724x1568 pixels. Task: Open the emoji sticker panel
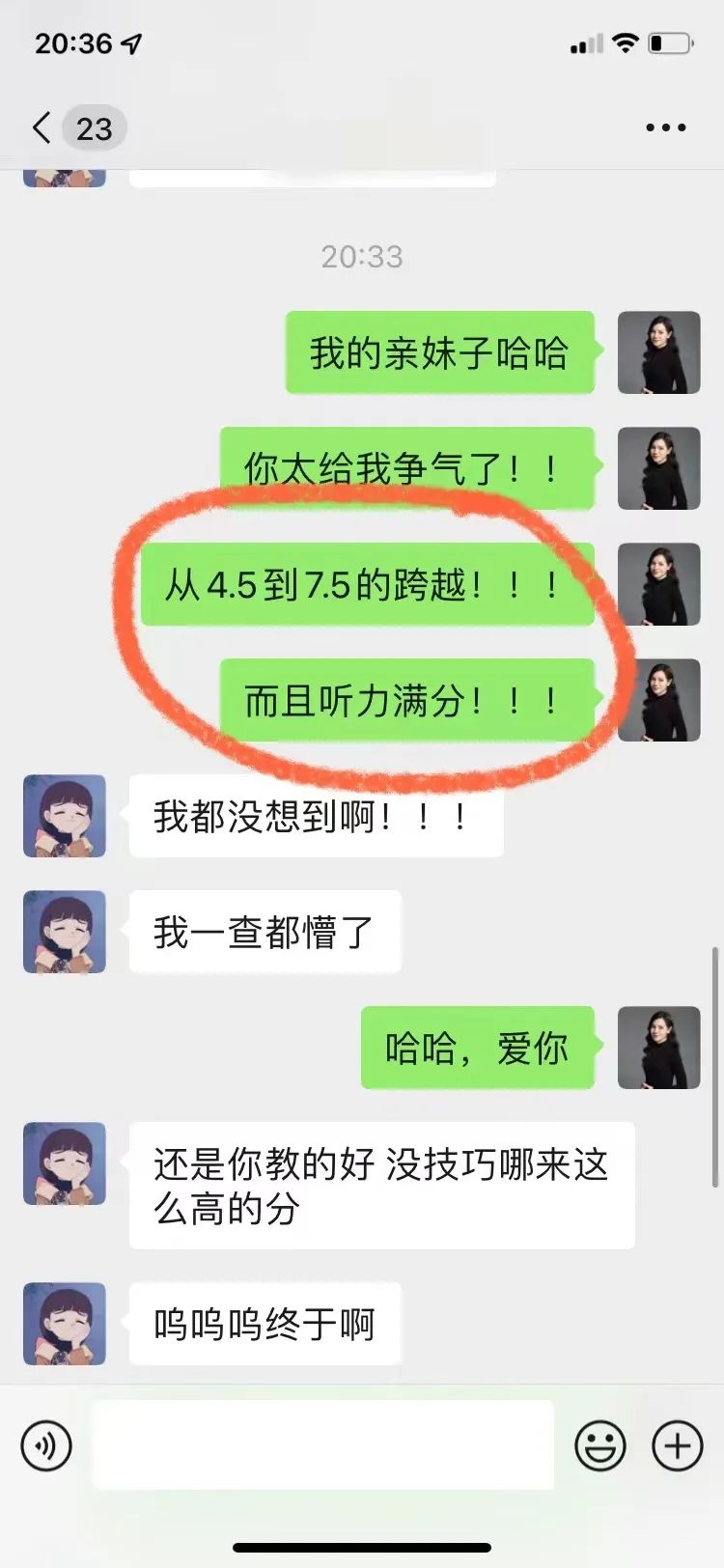click(x=599, y=1445)
